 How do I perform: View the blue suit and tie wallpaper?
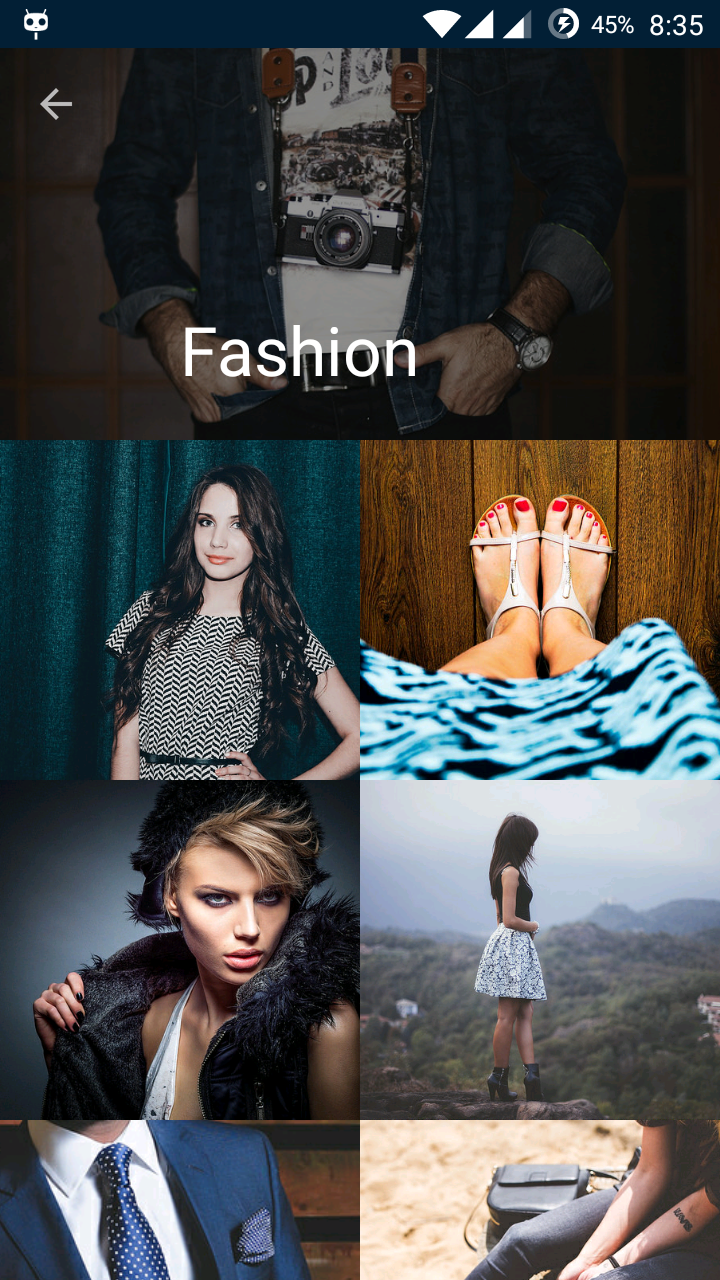(x=180, y=1200)
